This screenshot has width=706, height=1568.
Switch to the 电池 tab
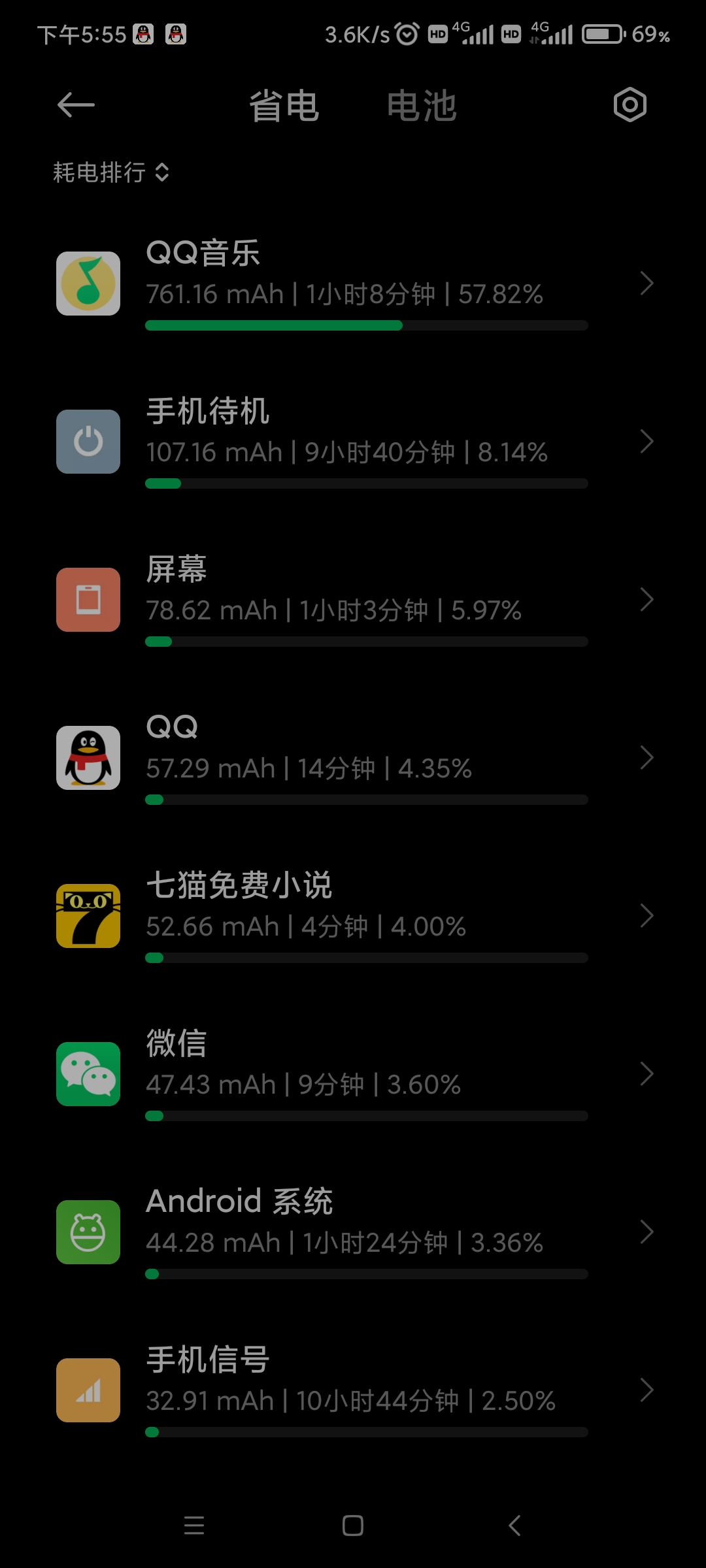pyautogui.click(x=422, y=106)
